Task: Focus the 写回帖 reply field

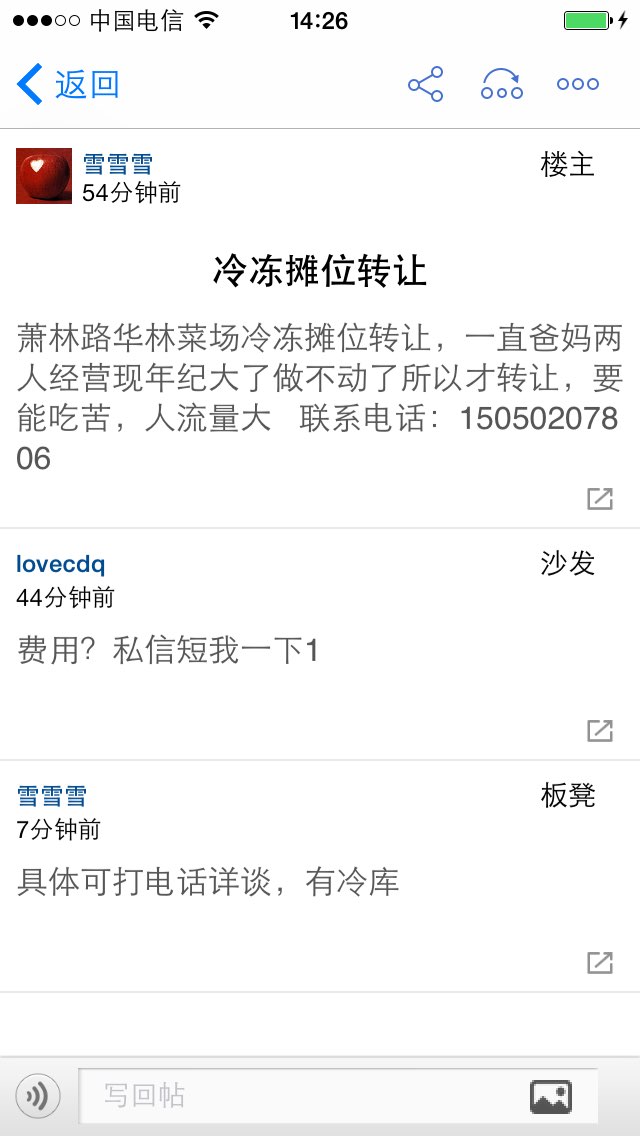Action: tap(338, 1096)
